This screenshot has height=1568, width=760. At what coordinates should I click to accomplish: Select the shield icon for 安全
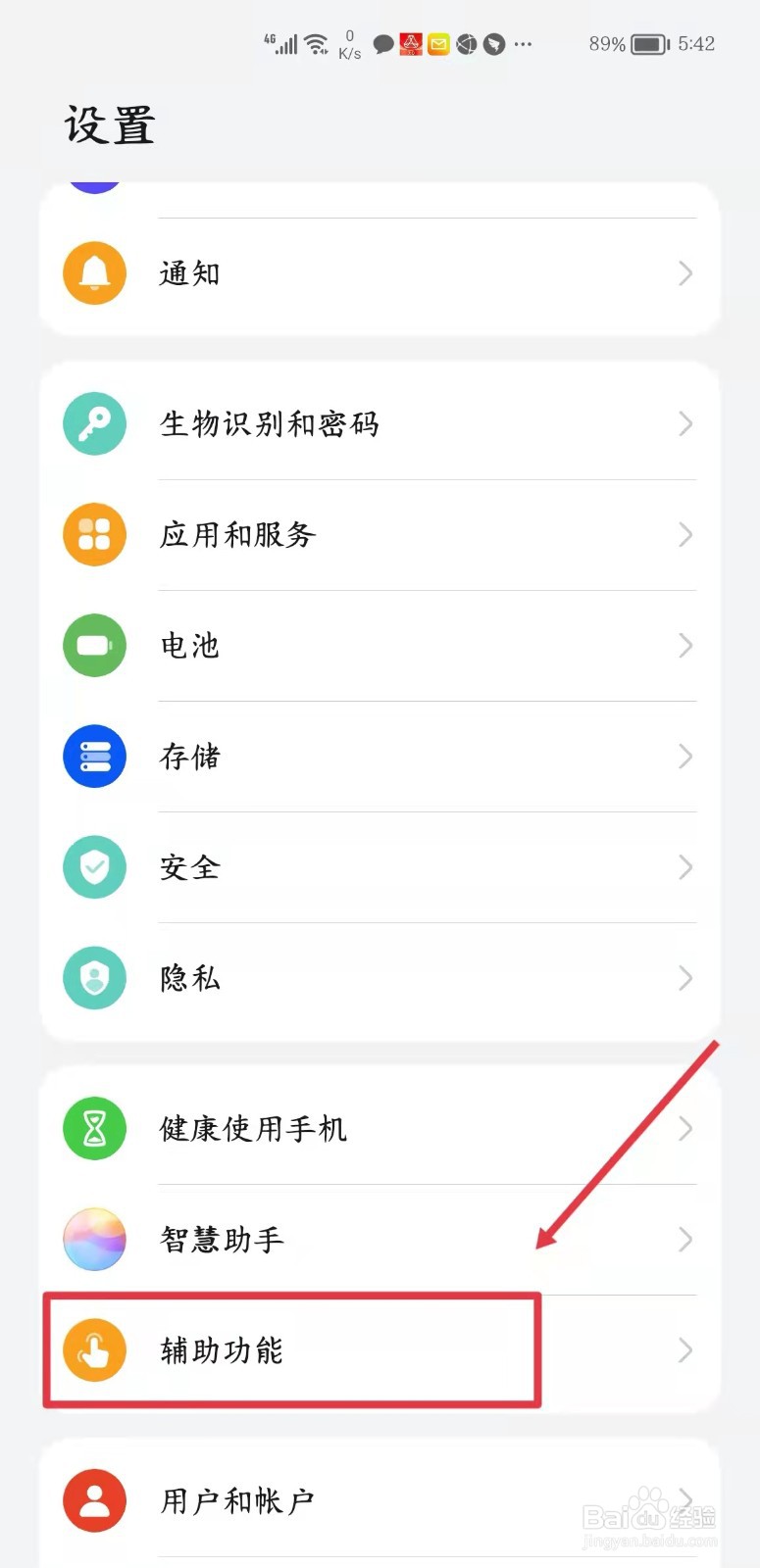(94, 867)
